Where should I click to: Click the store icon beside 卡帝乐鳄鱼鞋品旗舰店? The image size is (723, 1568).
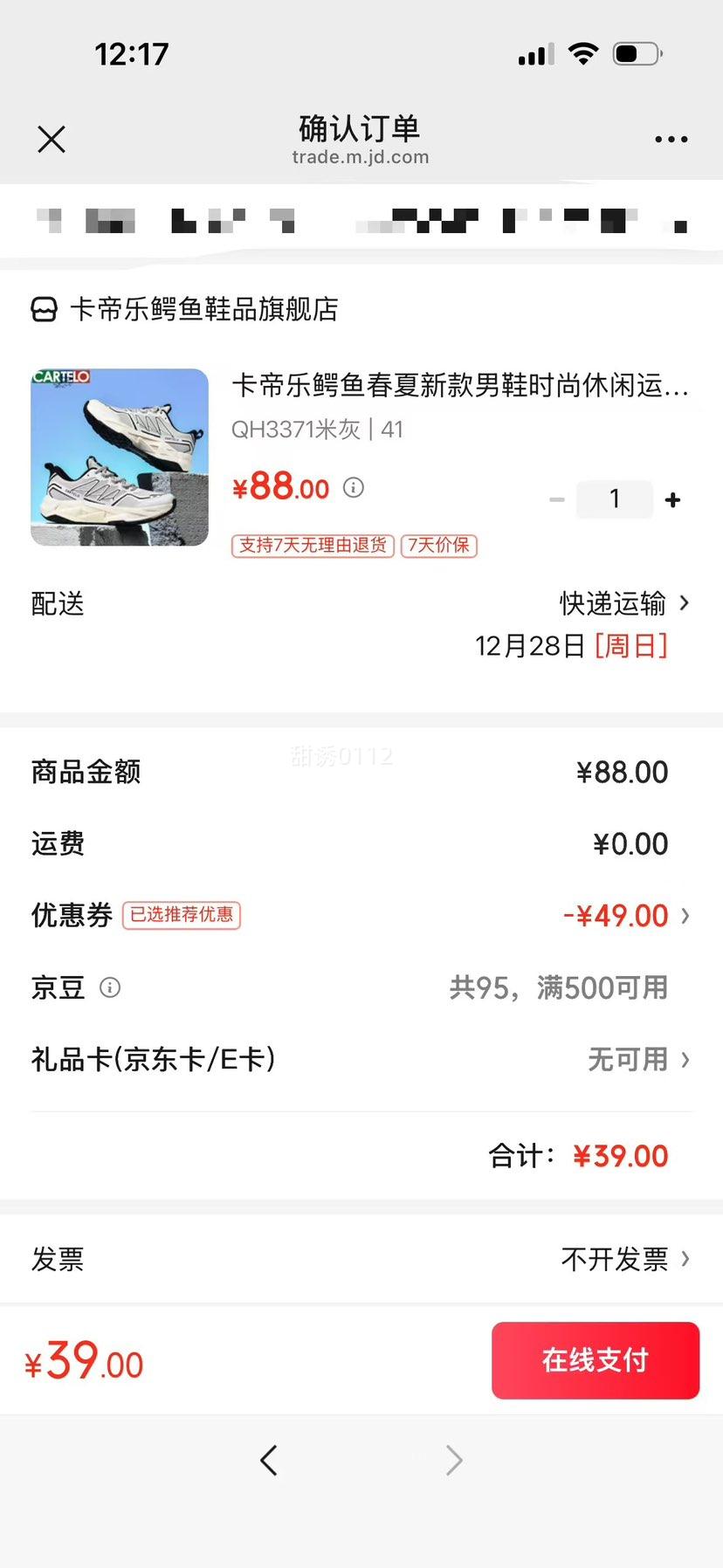pos(40,310)
